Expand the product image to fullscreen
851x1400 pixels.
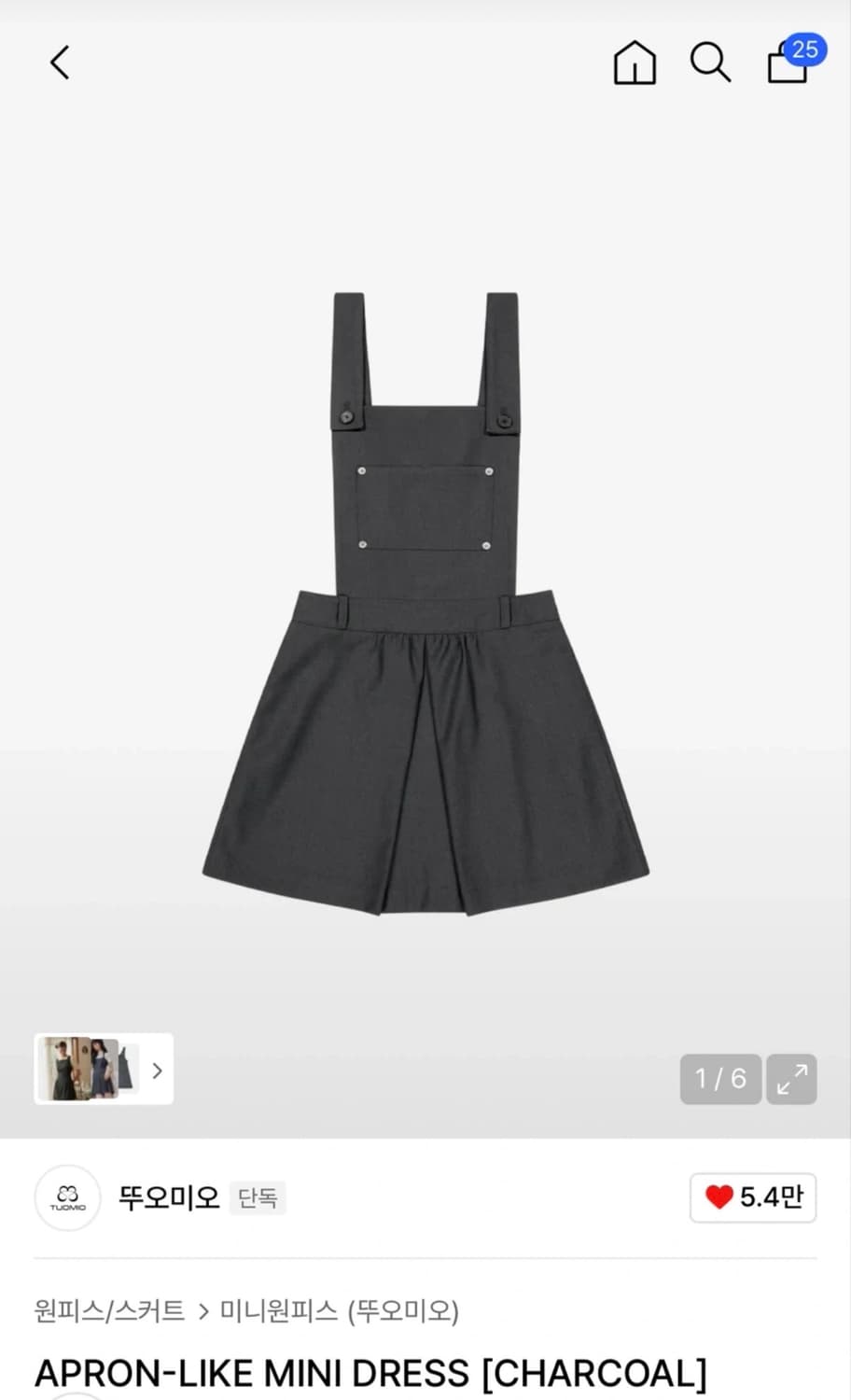(x=791, y=1079)
